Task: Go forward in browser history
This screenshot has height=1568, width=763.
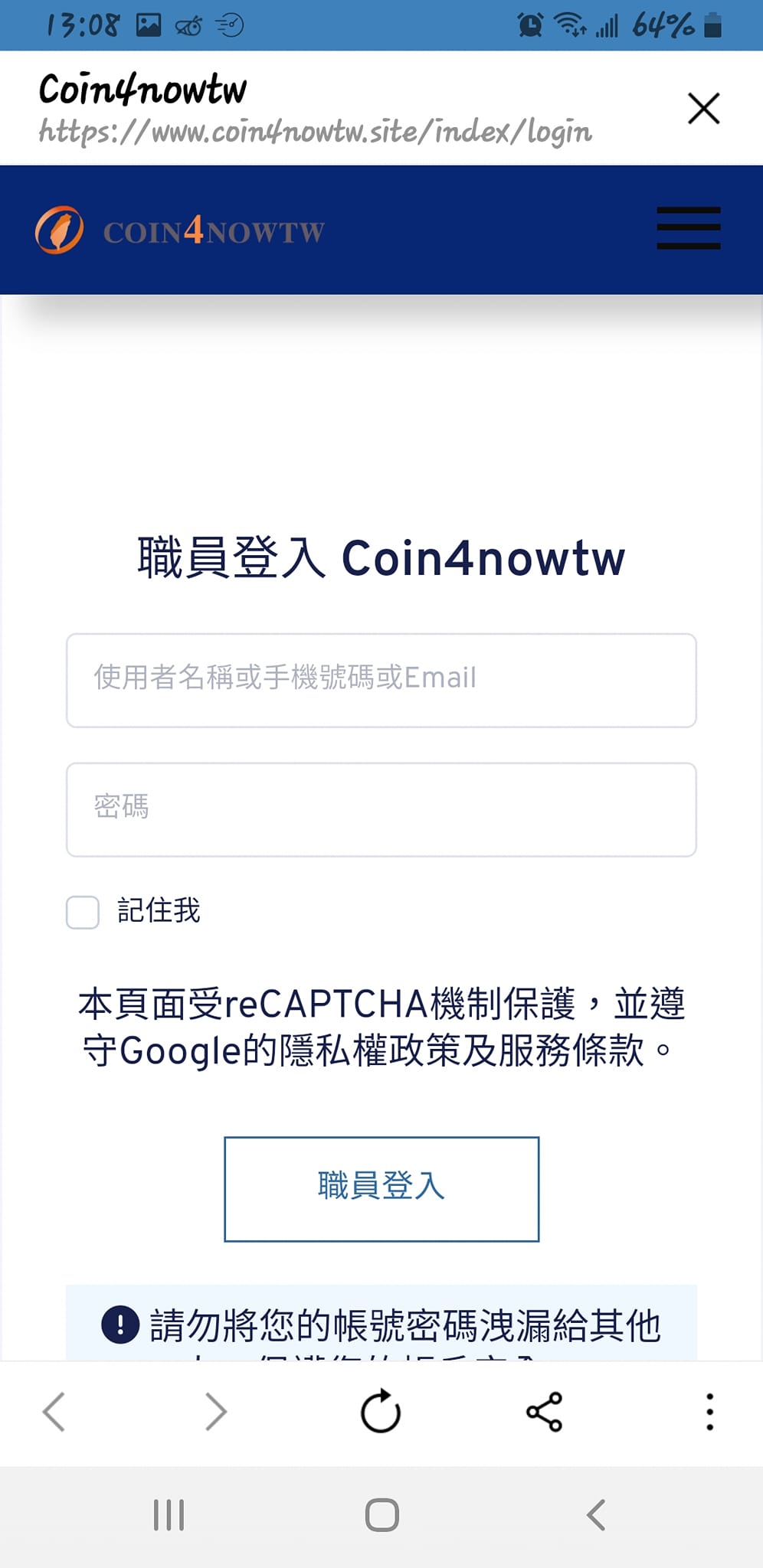Action: 216,1412
